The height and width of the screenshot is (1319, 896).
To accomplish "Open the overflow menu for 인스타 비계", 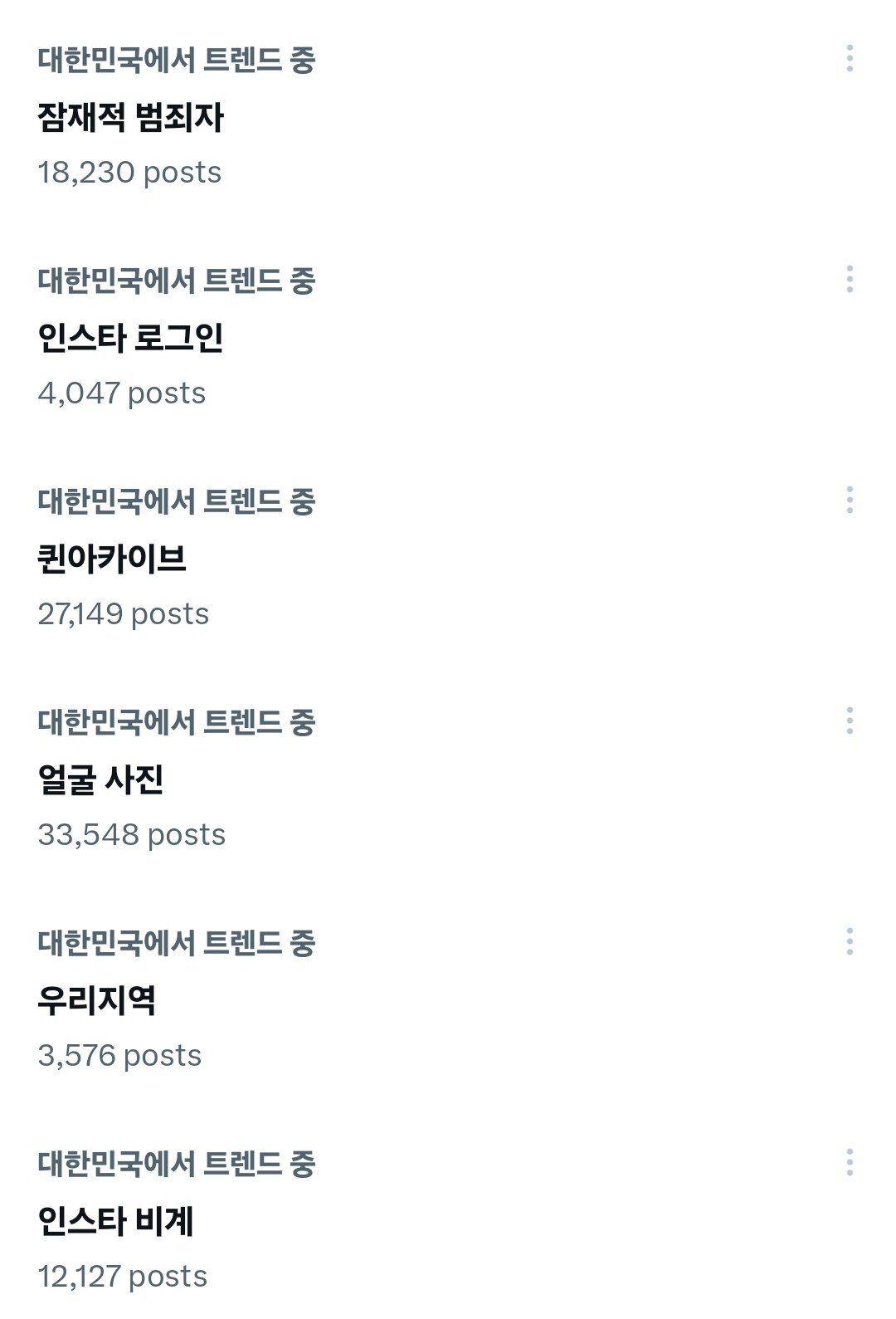I will point(850,1162).
